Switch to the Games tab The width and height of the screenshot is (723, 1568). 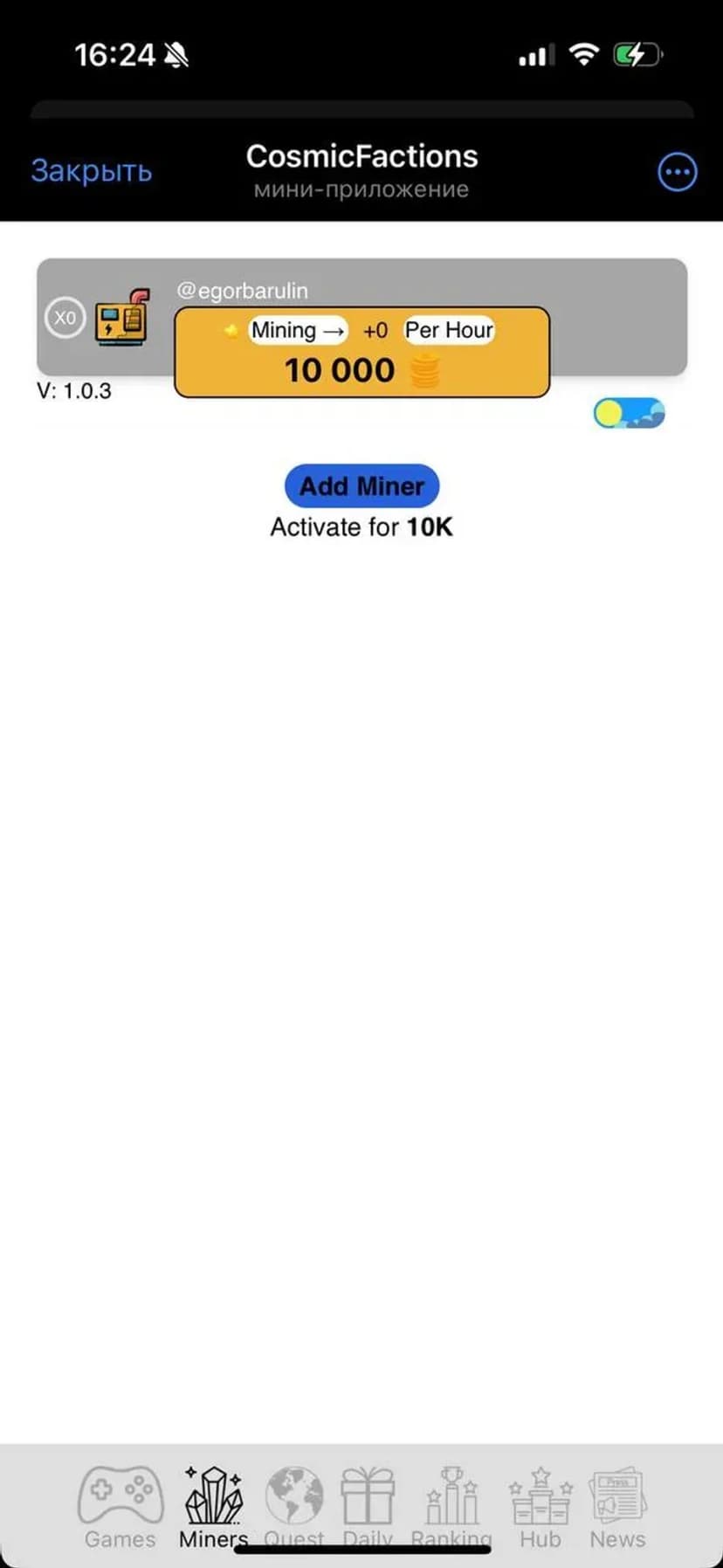[120, 1505]
